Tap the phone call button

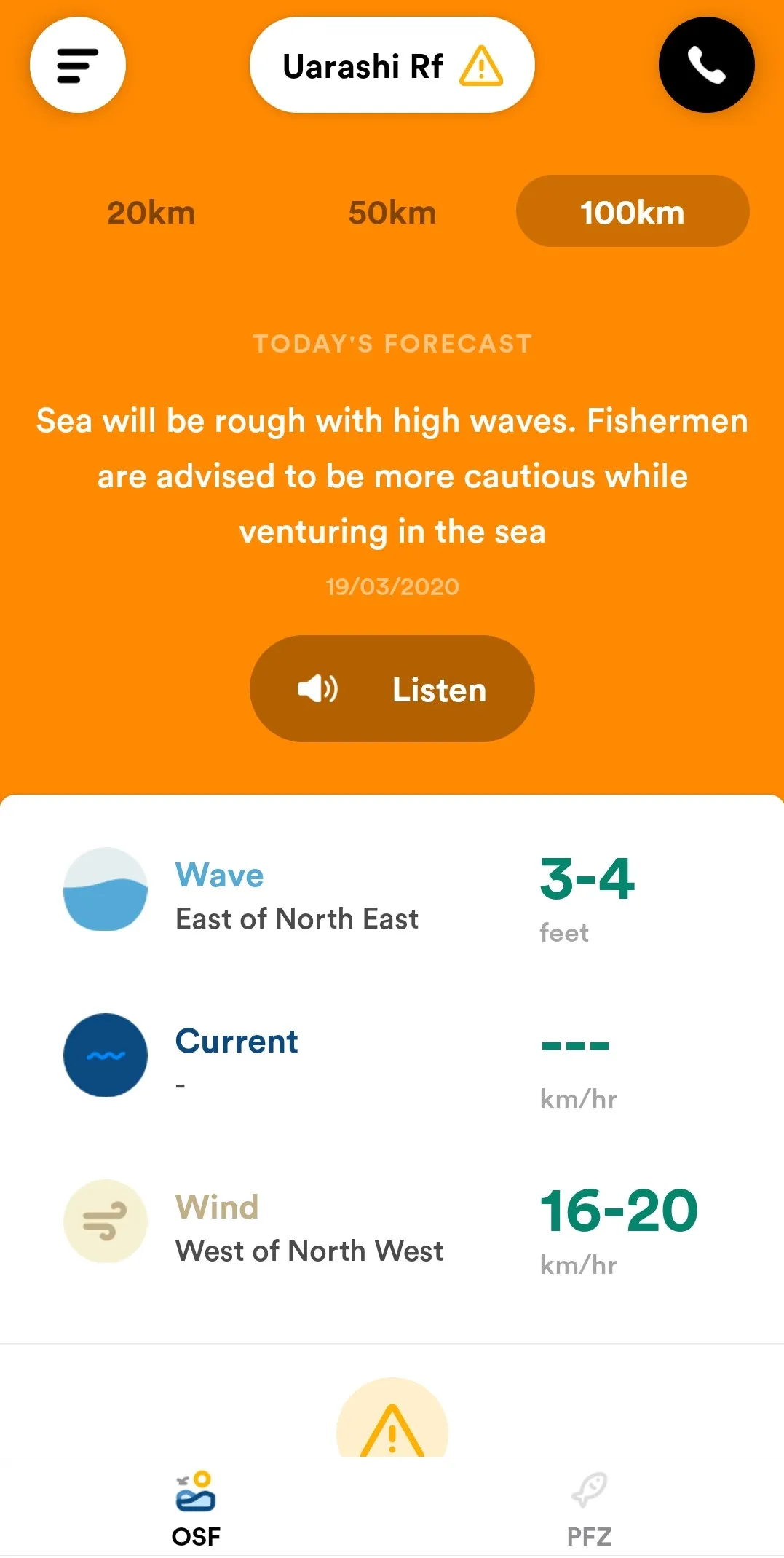pyautogui.click(x=705, y=66)
